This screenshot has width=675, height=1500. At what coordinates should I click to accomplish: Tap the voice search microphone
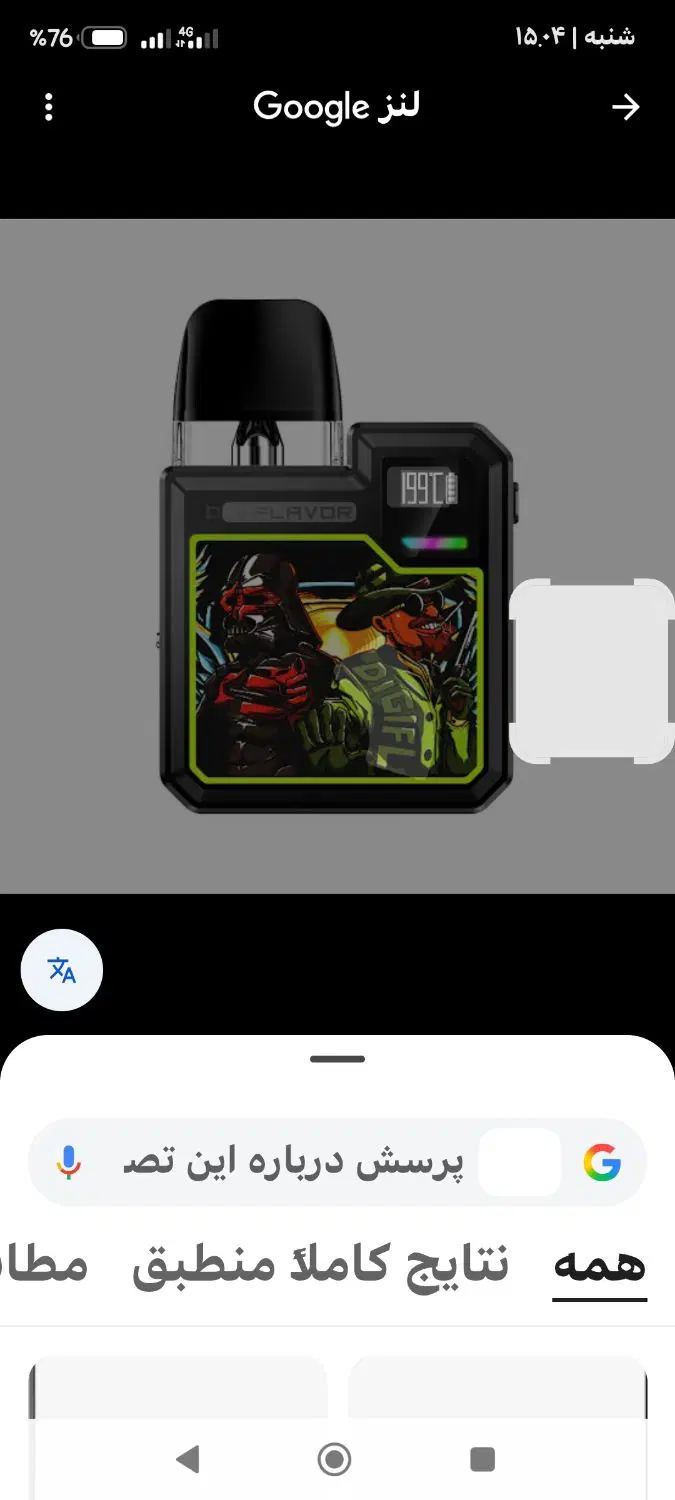(x=68, y=1162)
